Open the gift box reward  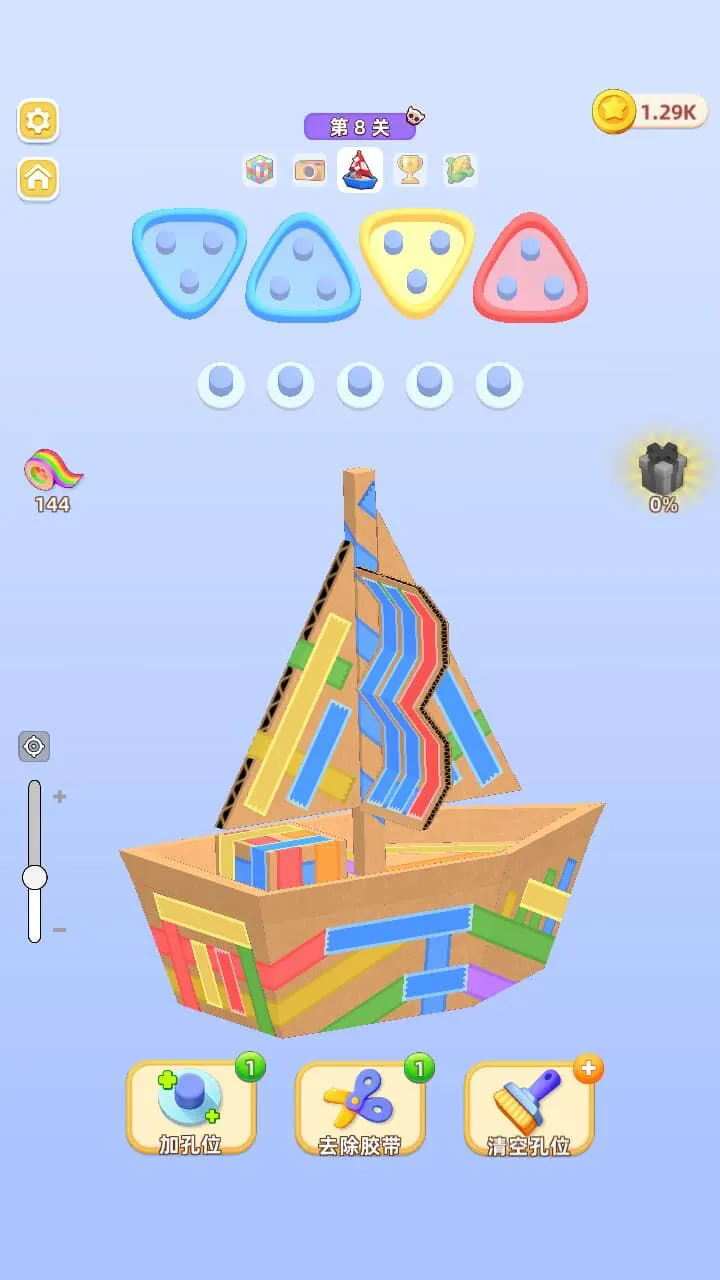click(663, 467)
